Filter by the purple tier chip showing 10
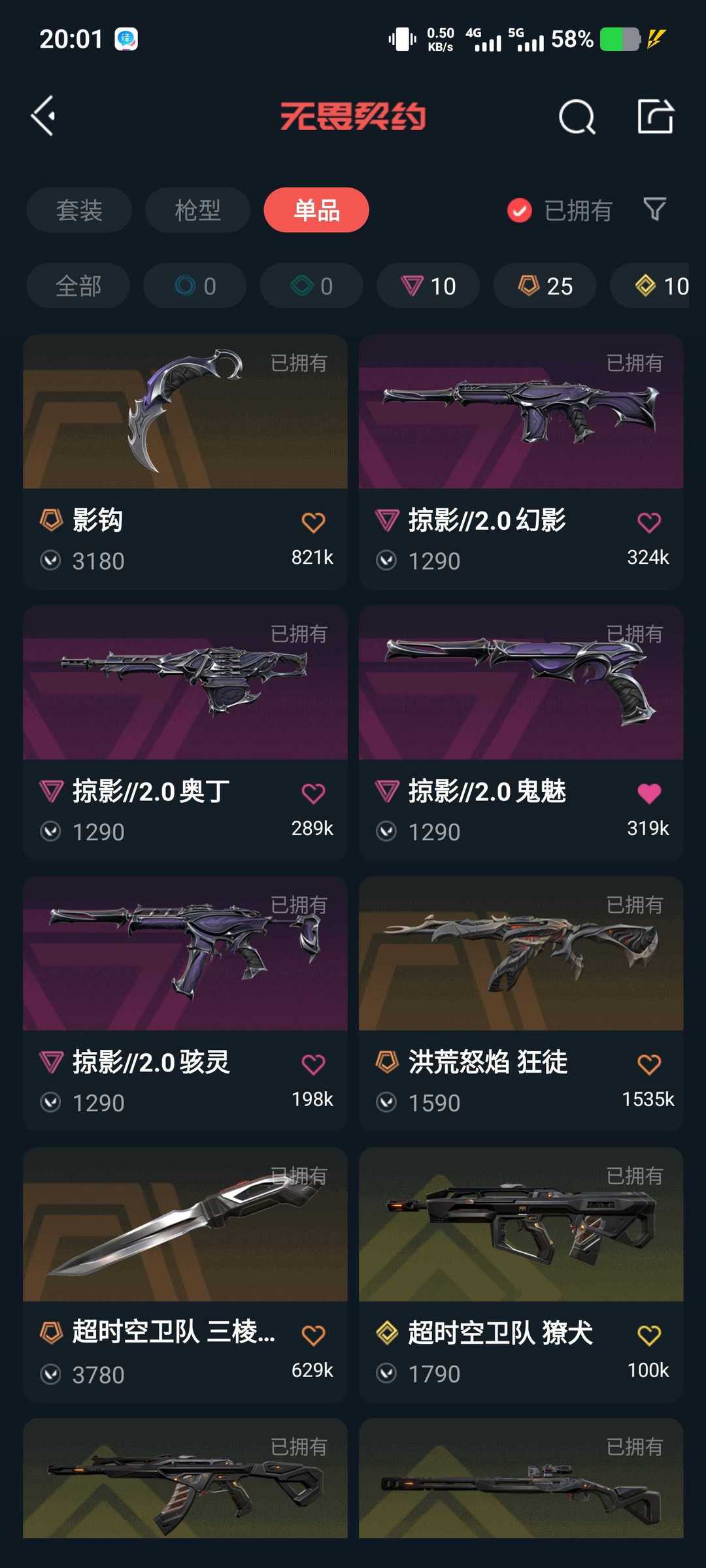The width and height of the screenshot is (706, 1568). click(428, 286)
